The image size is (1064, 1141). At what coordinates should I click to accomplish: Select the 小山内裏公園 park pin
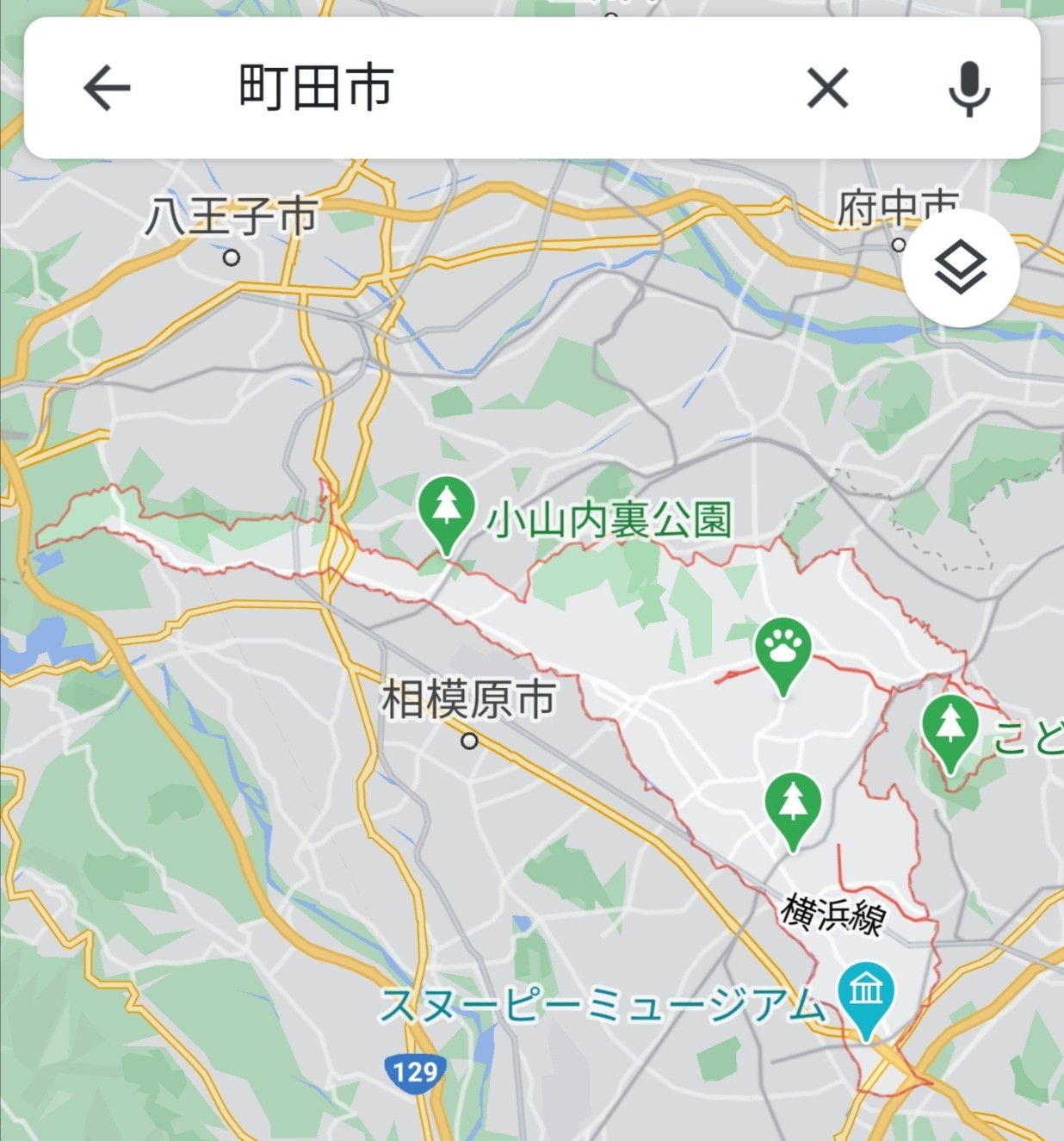447,511
